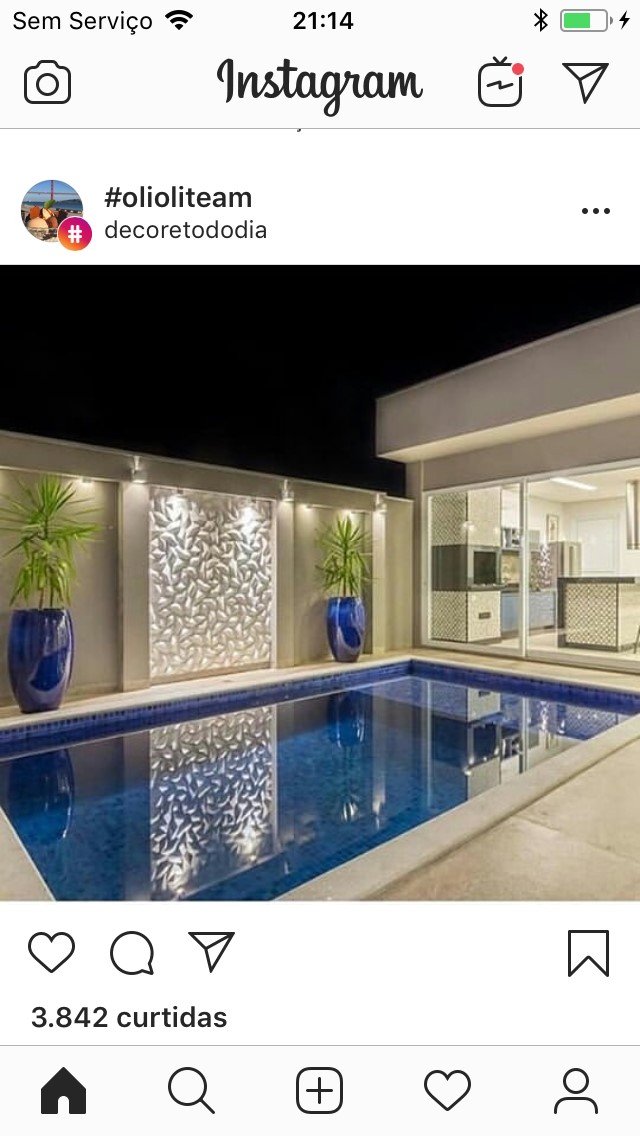The image size is (640, 1136).
Task: Switch to the Search tab
Action: (x=191, y=1090)
